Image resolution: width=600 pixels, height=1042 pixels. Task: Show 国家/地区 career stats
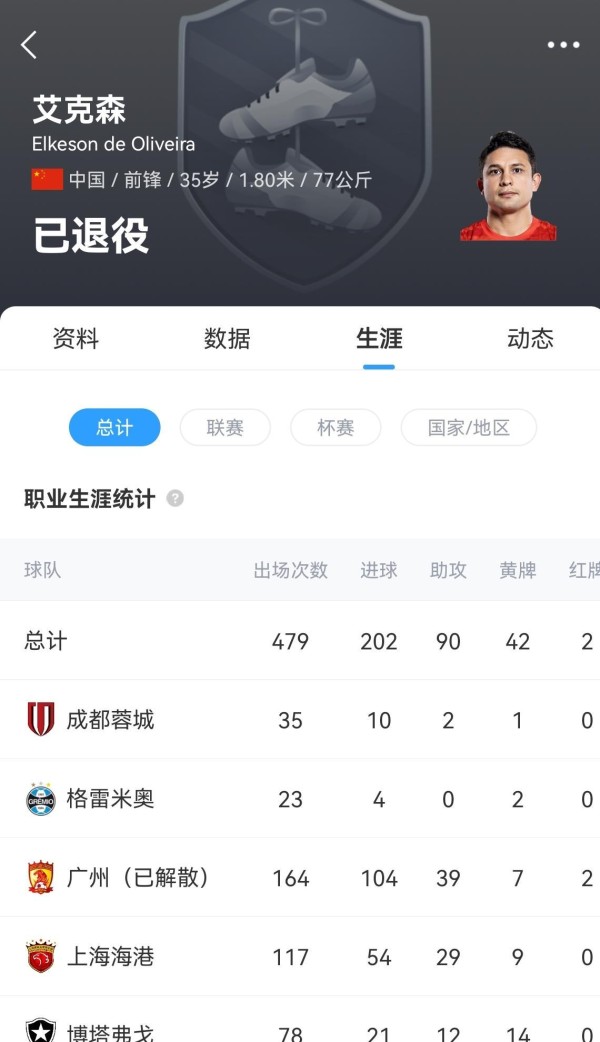click(468, 427)
